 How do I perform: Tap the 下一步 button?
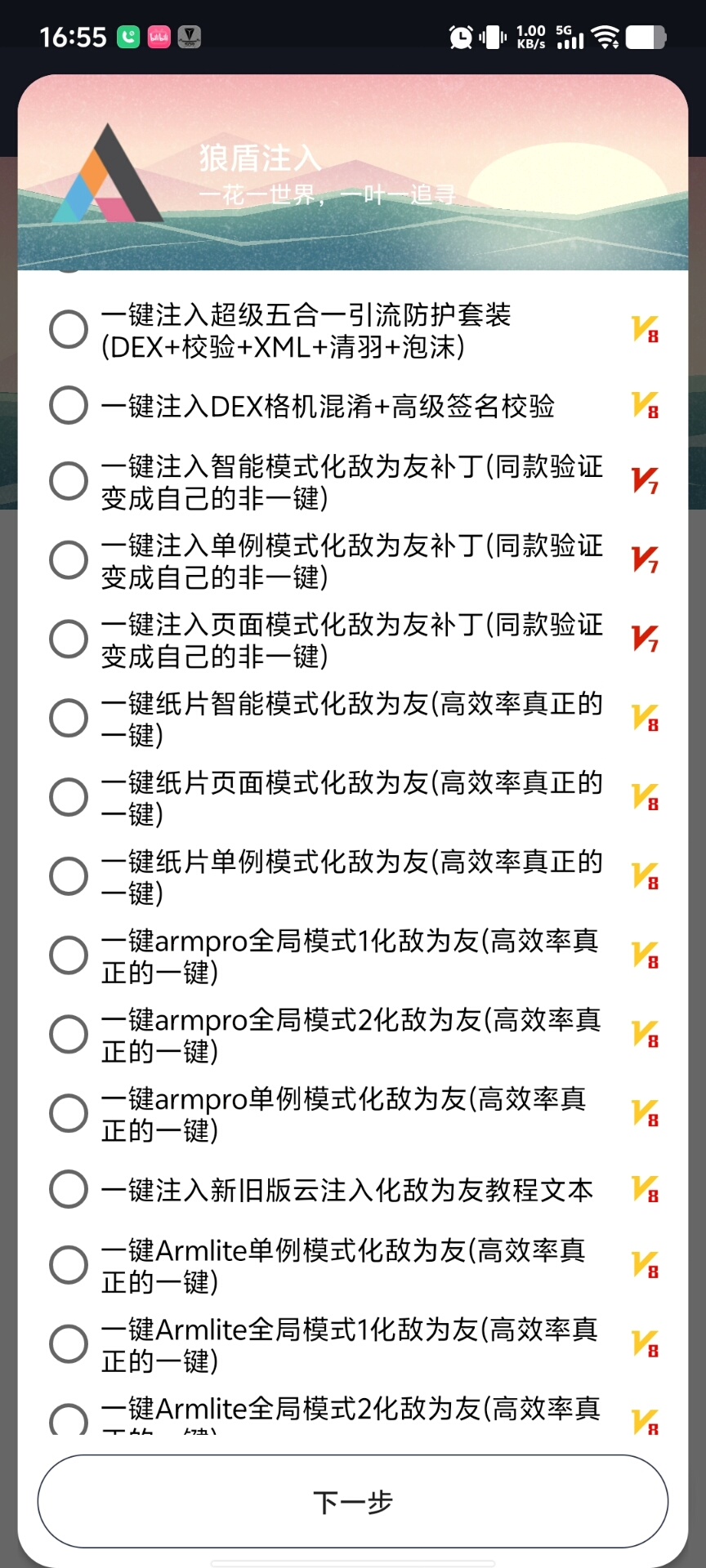pyautogui.click(x=353, y=1501)
